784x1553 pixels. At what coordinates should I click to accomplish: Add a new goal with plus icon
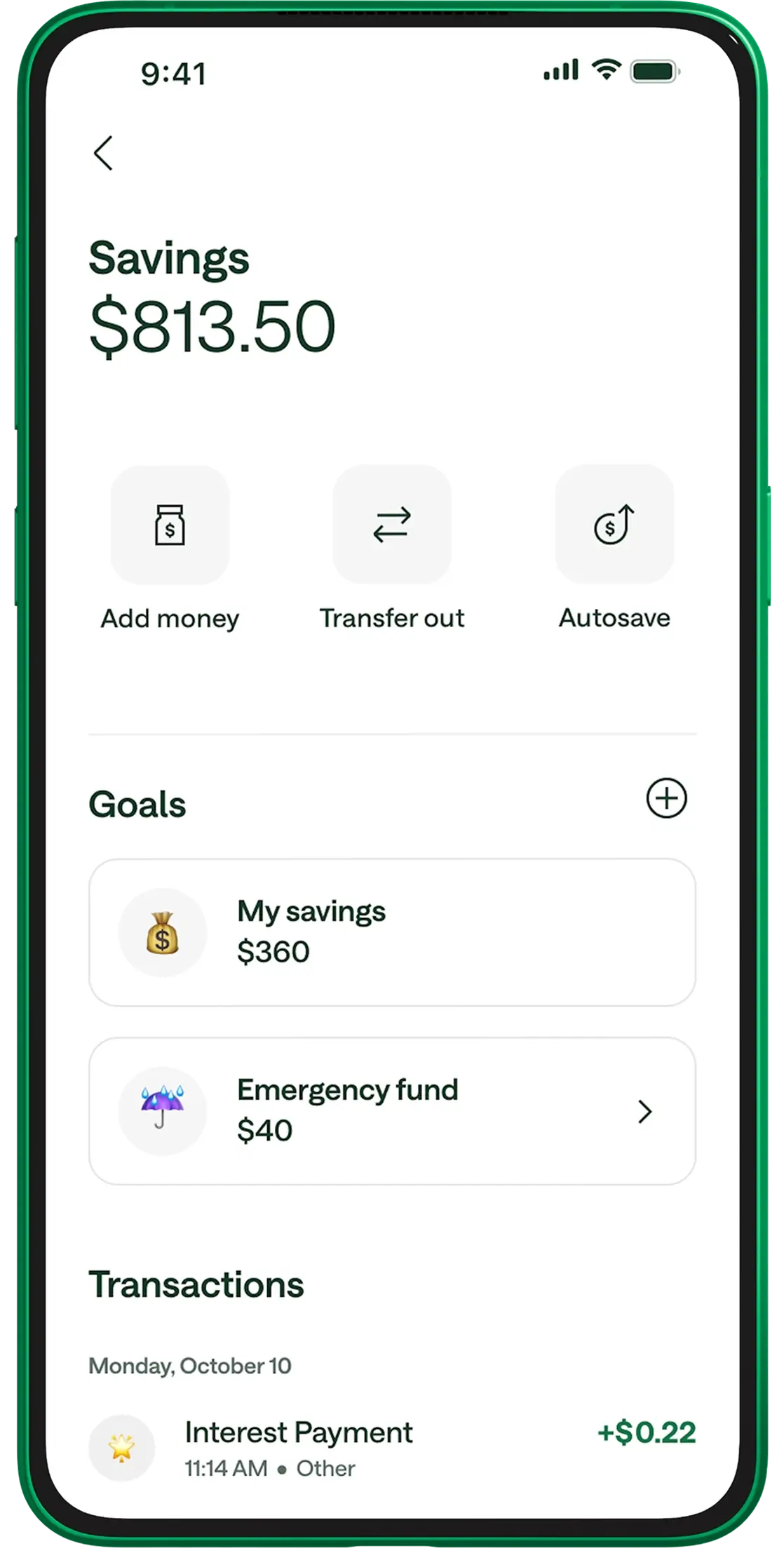665,798
